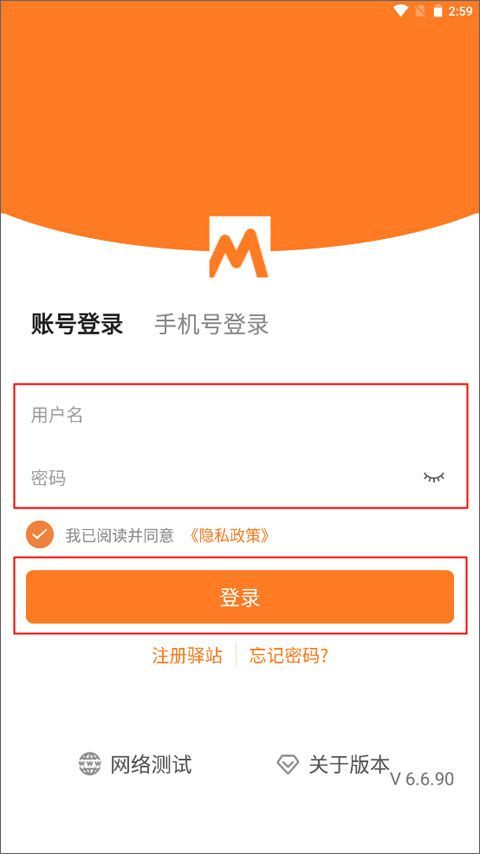This screenshot has width=480, height=854.
Task: Switch to the 手机号登录 tab
Action: click(x=211, y=325)
